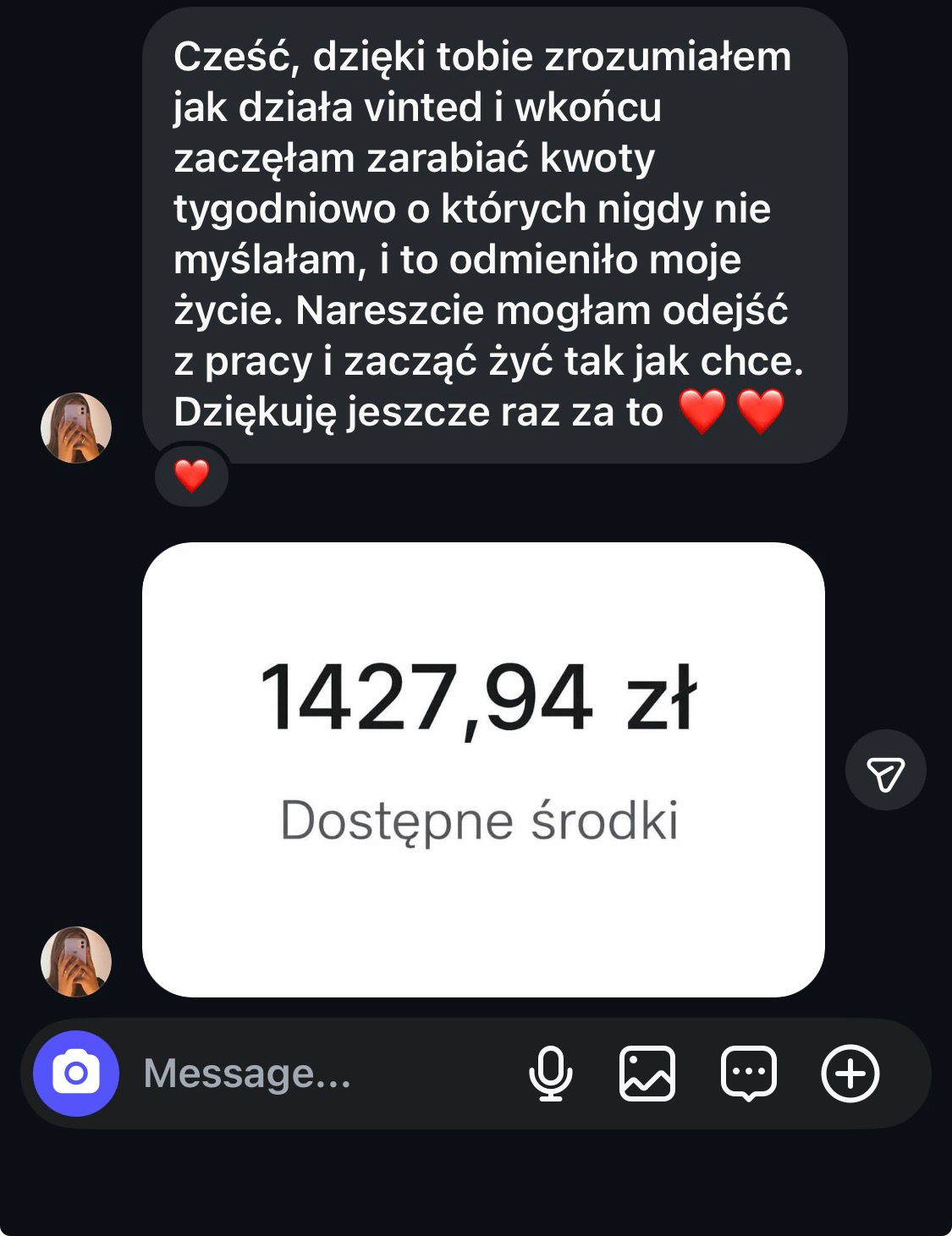Open the camera from message bar

pos(76,1073)
